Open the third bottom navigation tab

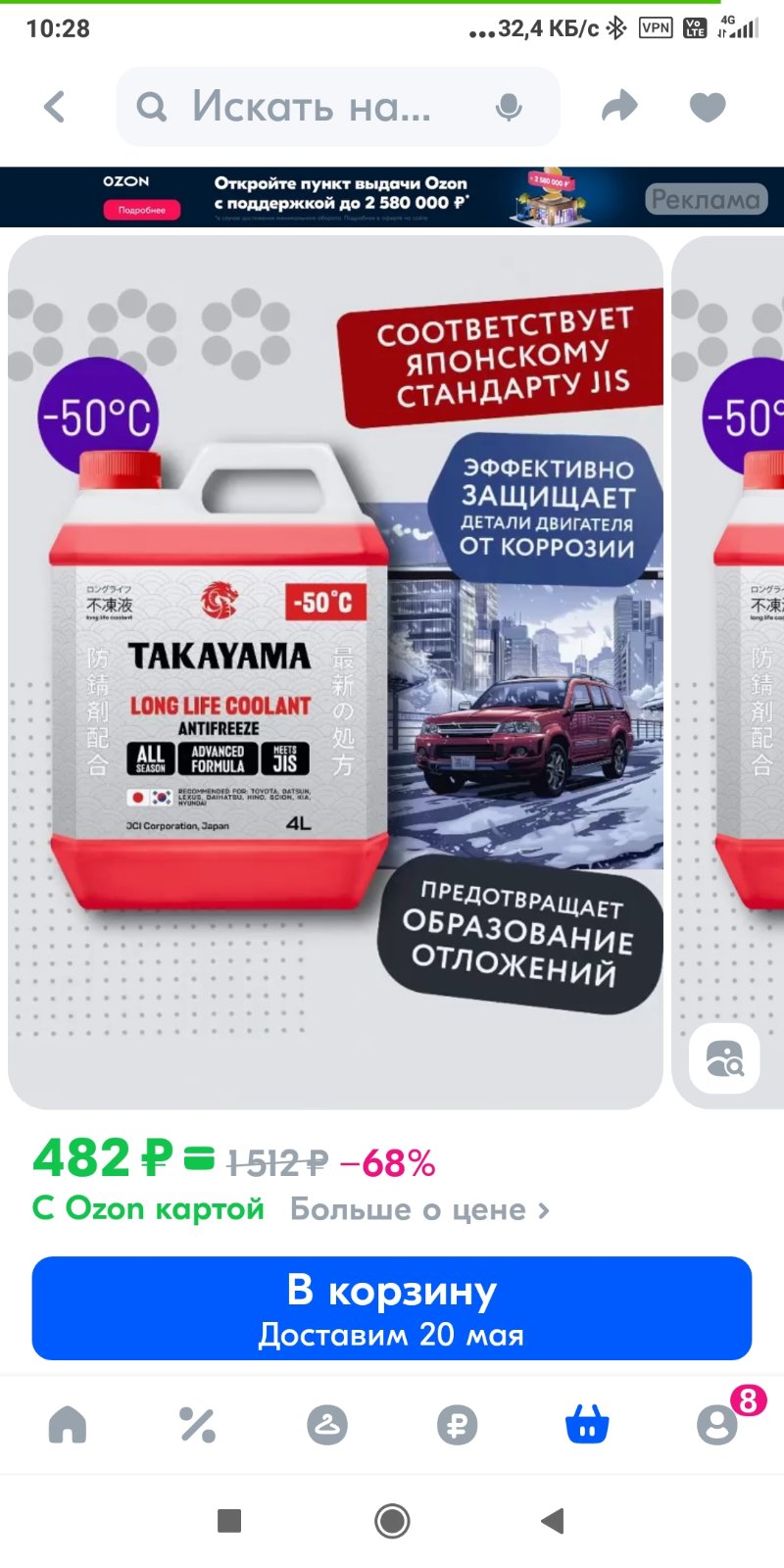point(327,1424)
